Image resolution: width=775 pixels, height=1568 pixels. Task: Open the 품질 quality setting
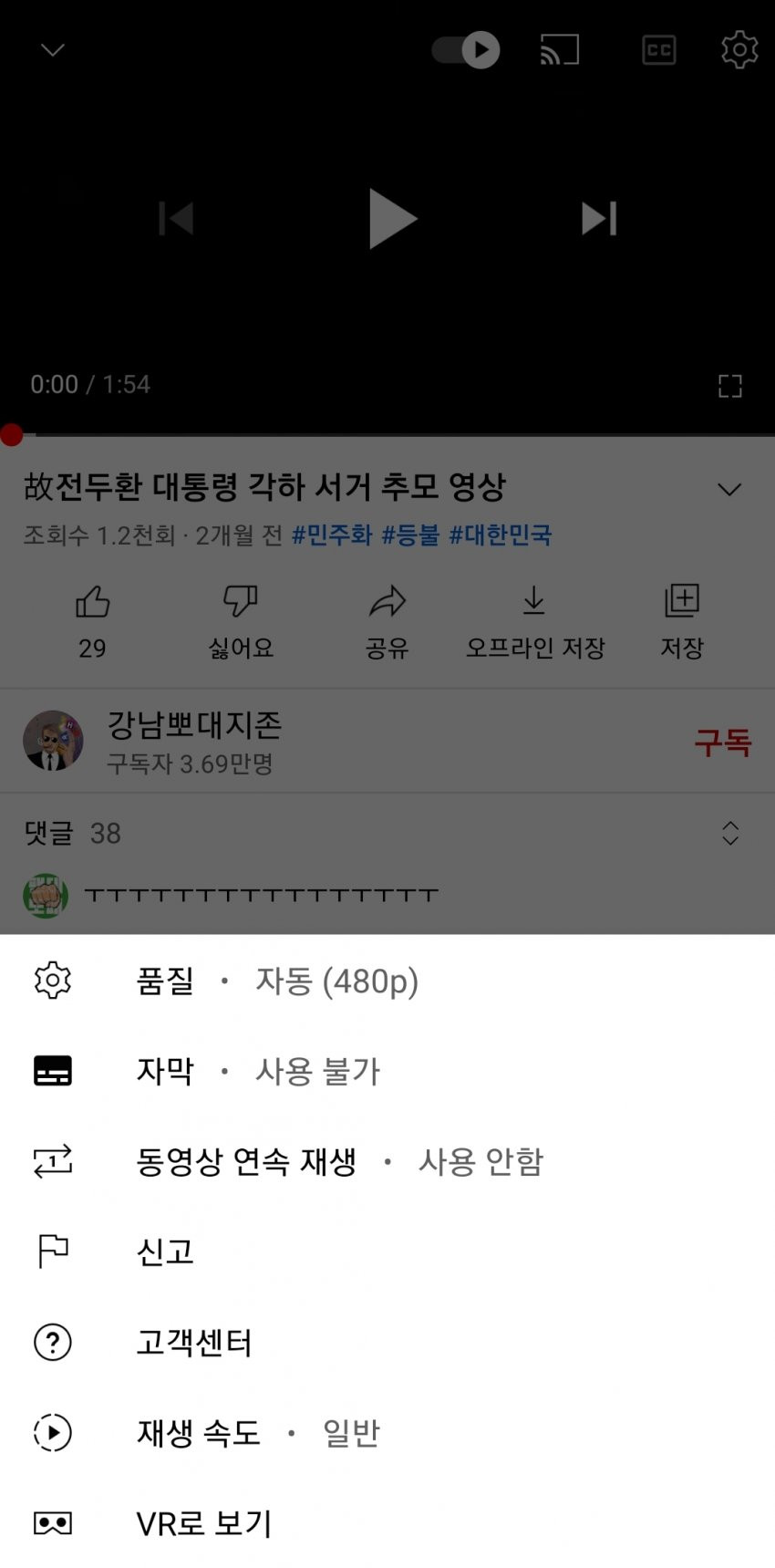tap(274, 981)
